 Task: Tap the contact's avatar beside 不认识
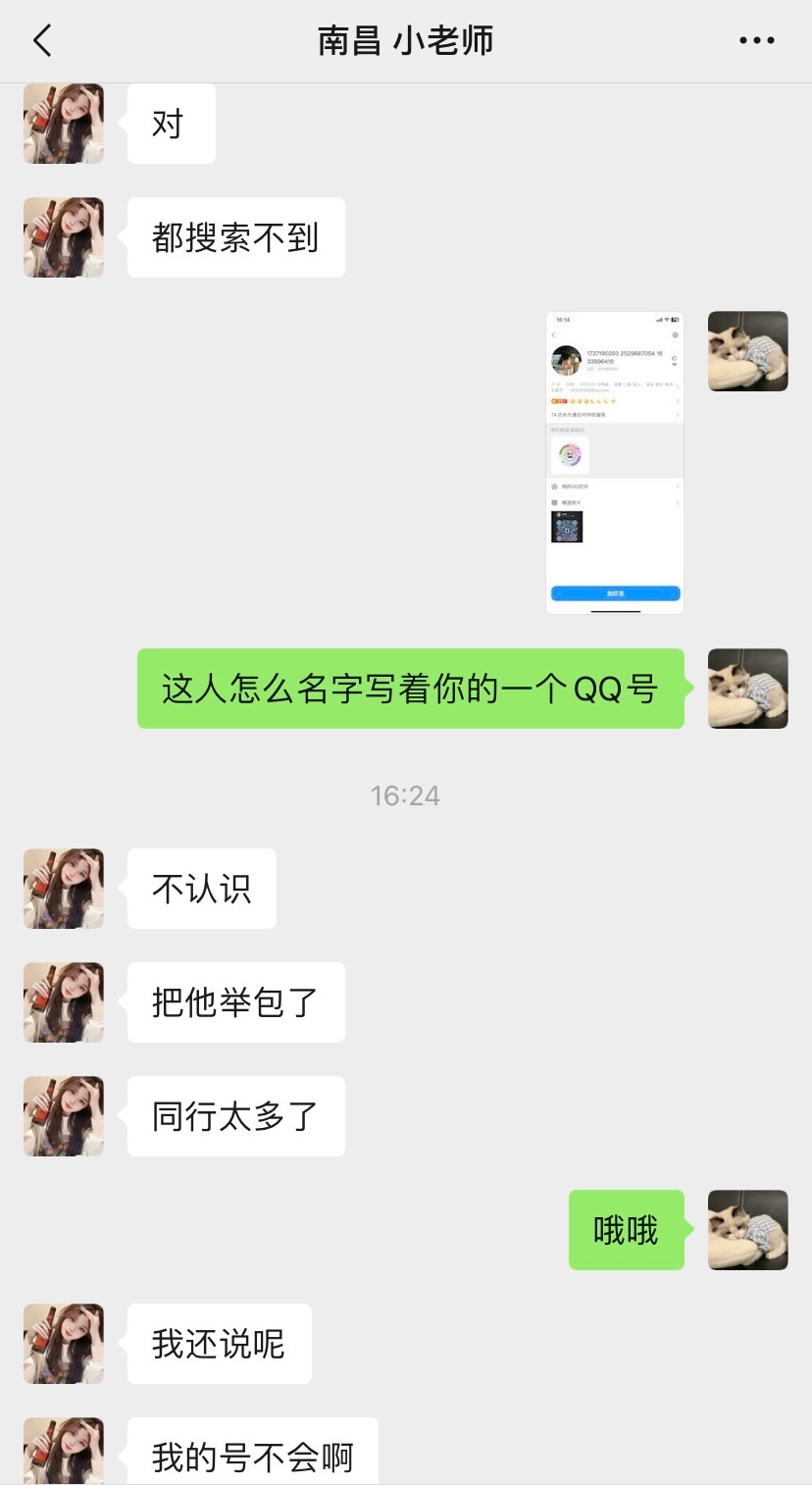coord(64,889)
